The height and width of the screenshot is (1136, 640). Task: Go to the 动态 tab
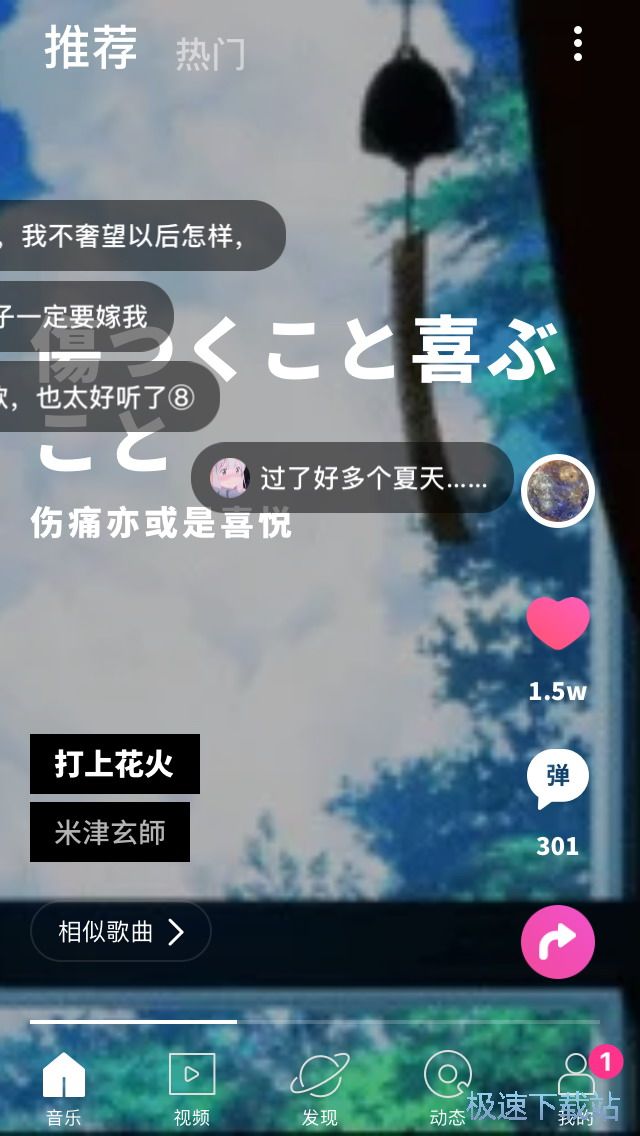click(x=447, y=1089)
